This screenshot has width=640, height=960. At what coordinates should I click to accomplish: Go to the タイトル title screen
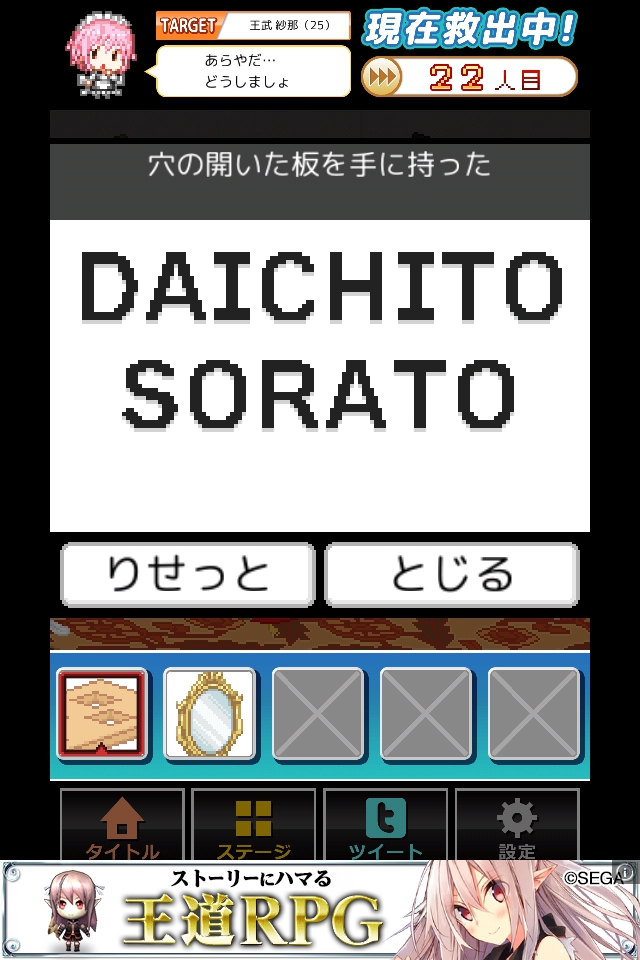tap(122, 826)
